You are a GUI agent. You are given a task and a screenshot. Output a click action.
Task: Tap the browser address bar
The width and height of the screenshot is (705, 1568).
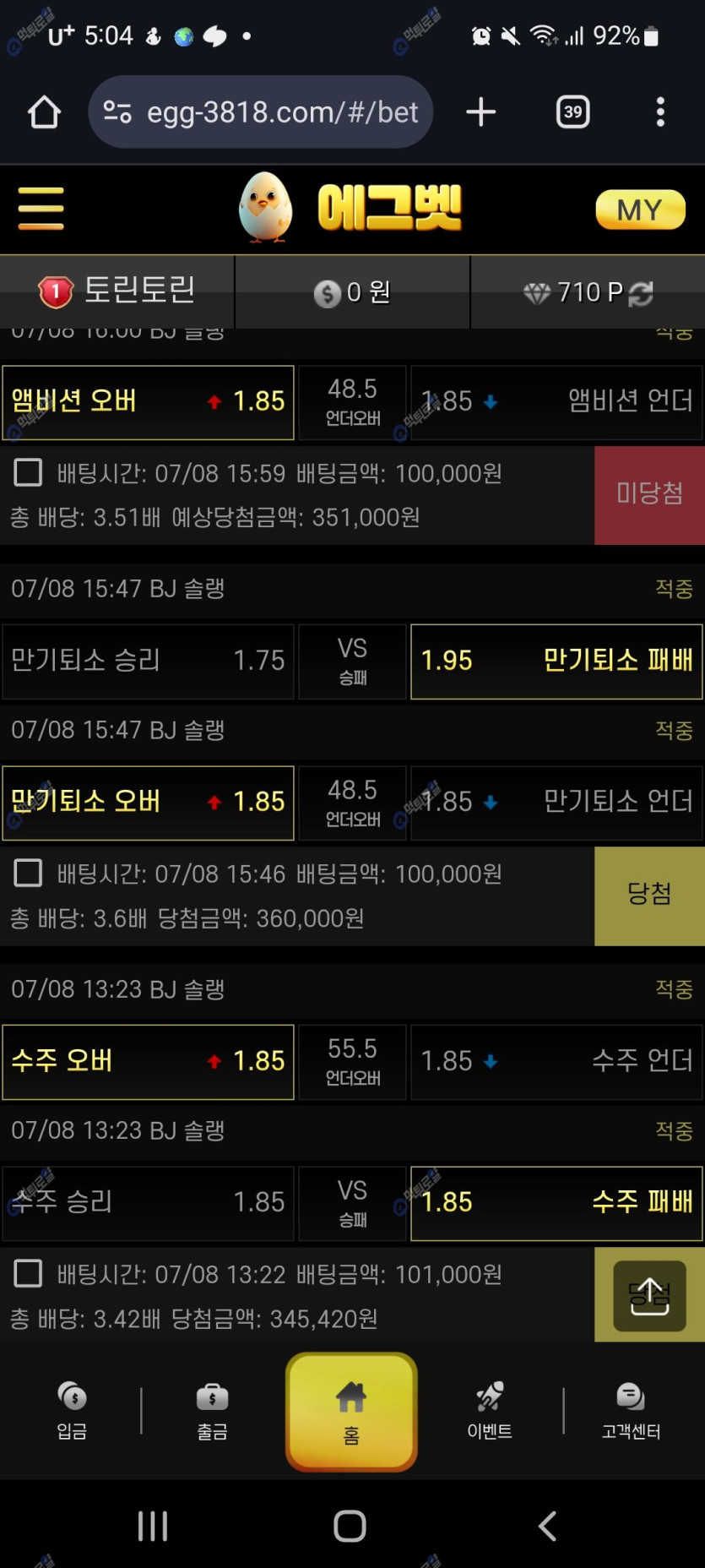coord(261,112)
